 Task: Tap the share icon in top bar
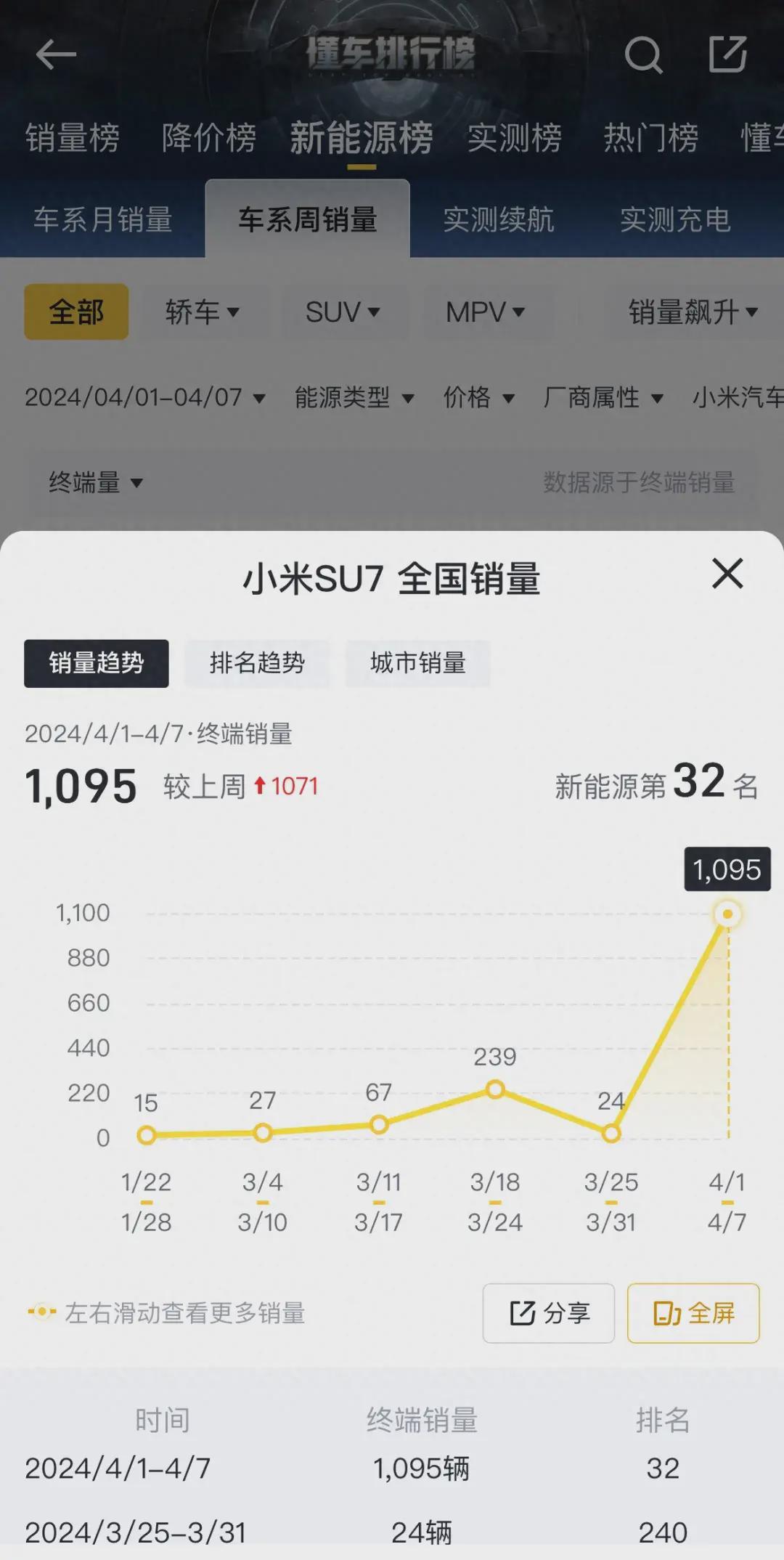pyautogui.click(x=727, y=54)
